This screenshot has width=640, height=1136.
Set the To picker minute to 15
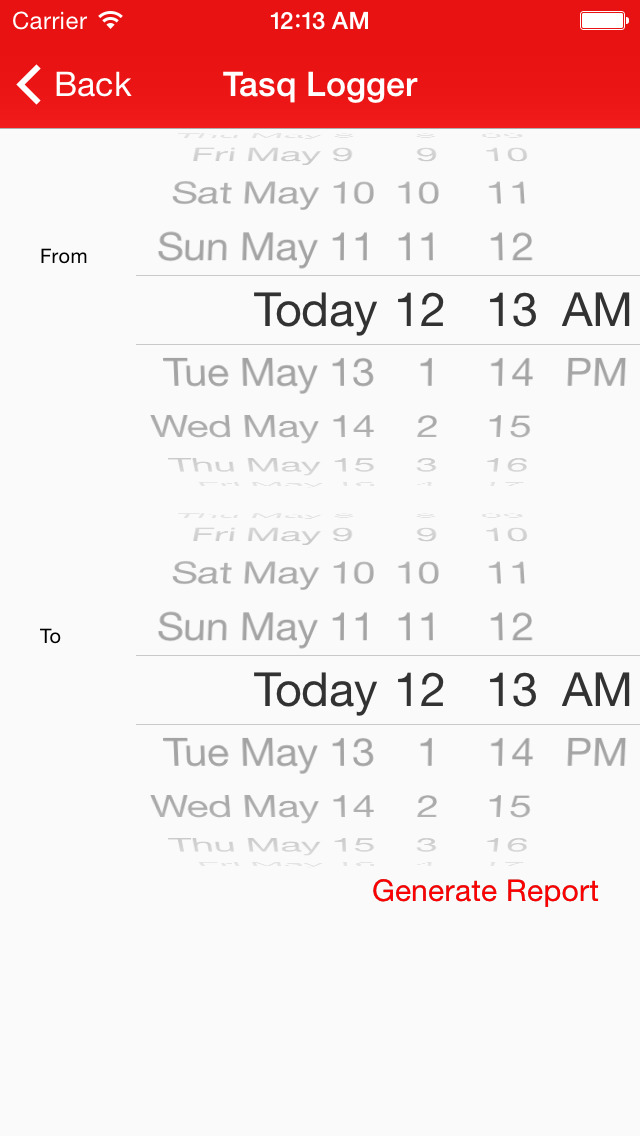click(x=509, y=807)
